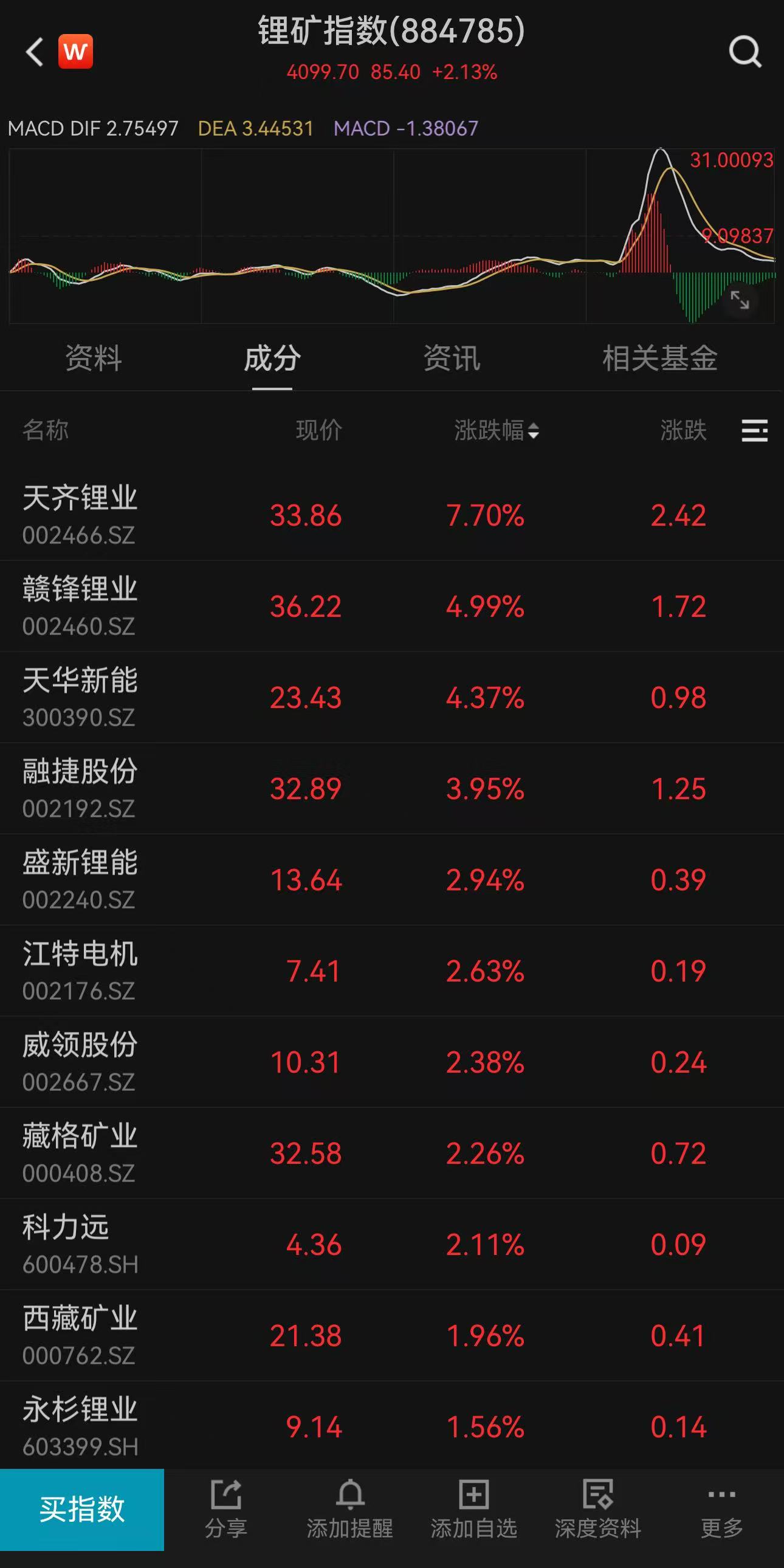This screenshot has width=784, height=1568.
Task: Open 天齐锂业 stock details
Action: pyautogui.click(x=392, y=515)
